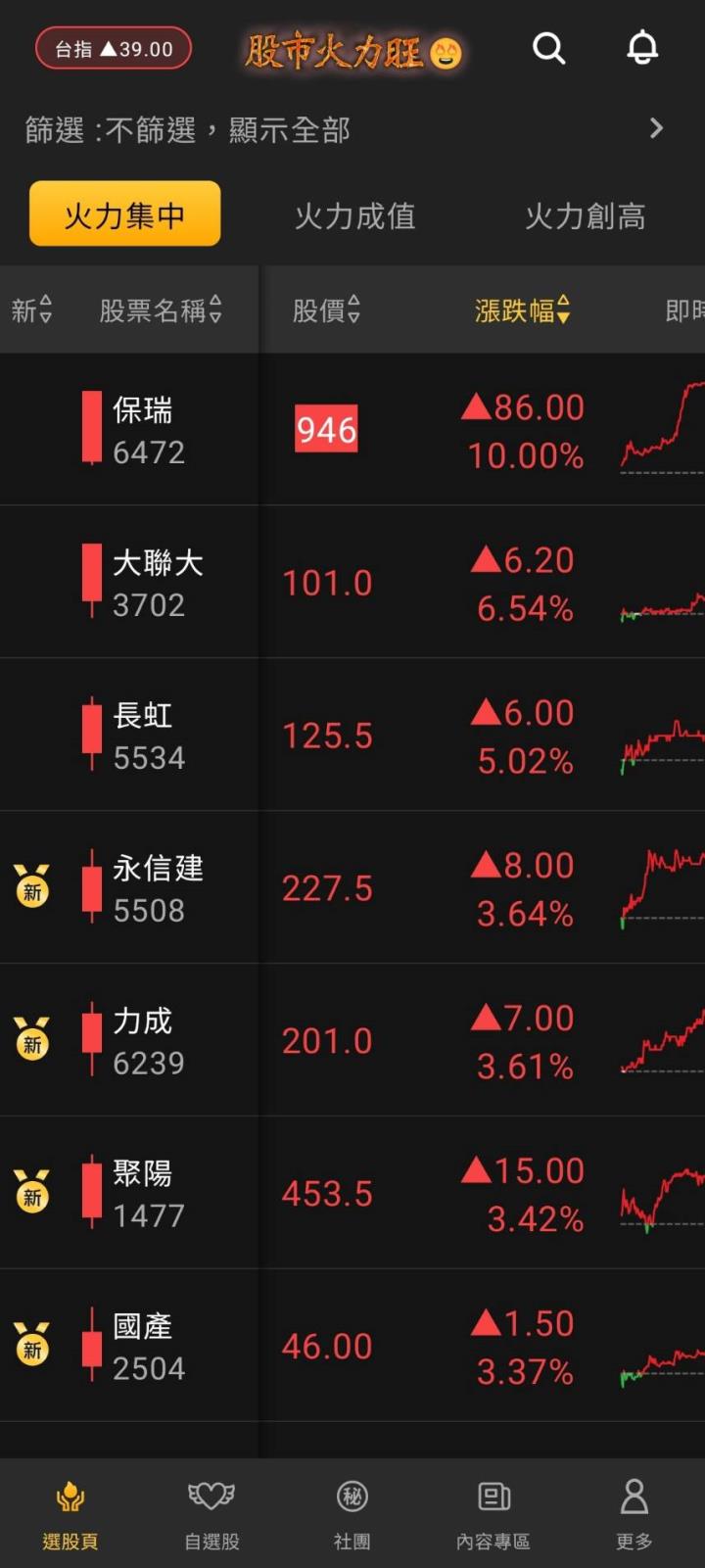Viewport: 705px width, 1568px height.
Task: Sort list by 漲跌幅 column
Action: (x=522, y=310)
